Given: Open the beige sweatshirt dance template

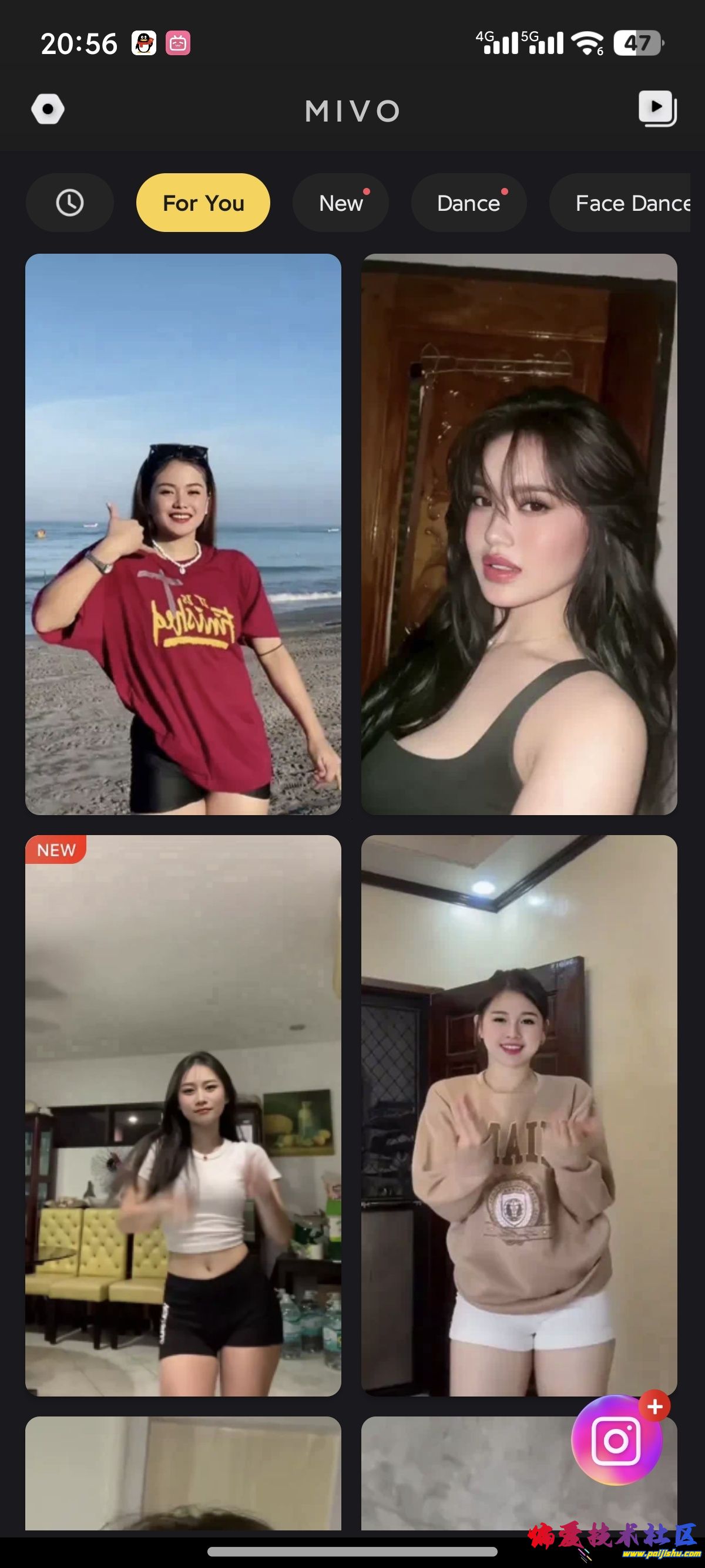Looking at the screenshot, I should coord(519,1115).
